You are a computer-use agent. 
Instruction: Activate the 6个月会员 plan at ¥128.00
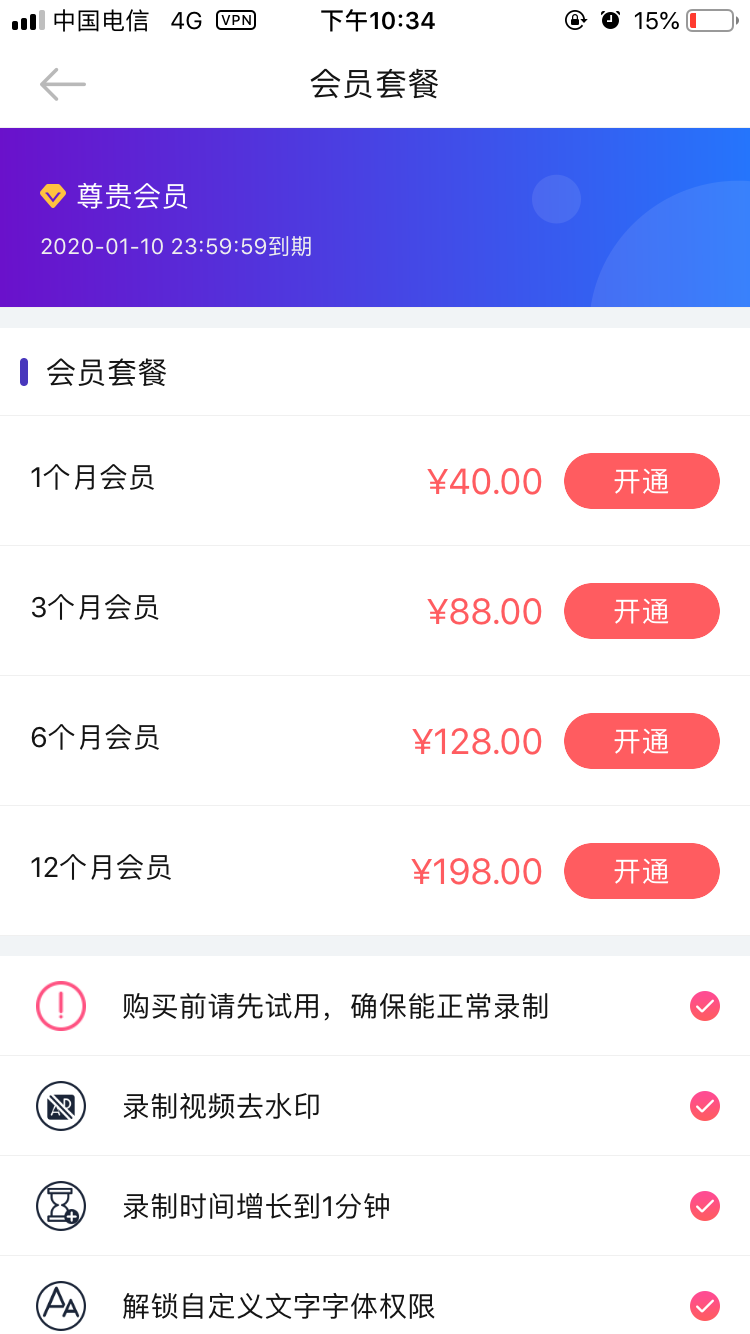pyautogui.click(x=641, y=741)
